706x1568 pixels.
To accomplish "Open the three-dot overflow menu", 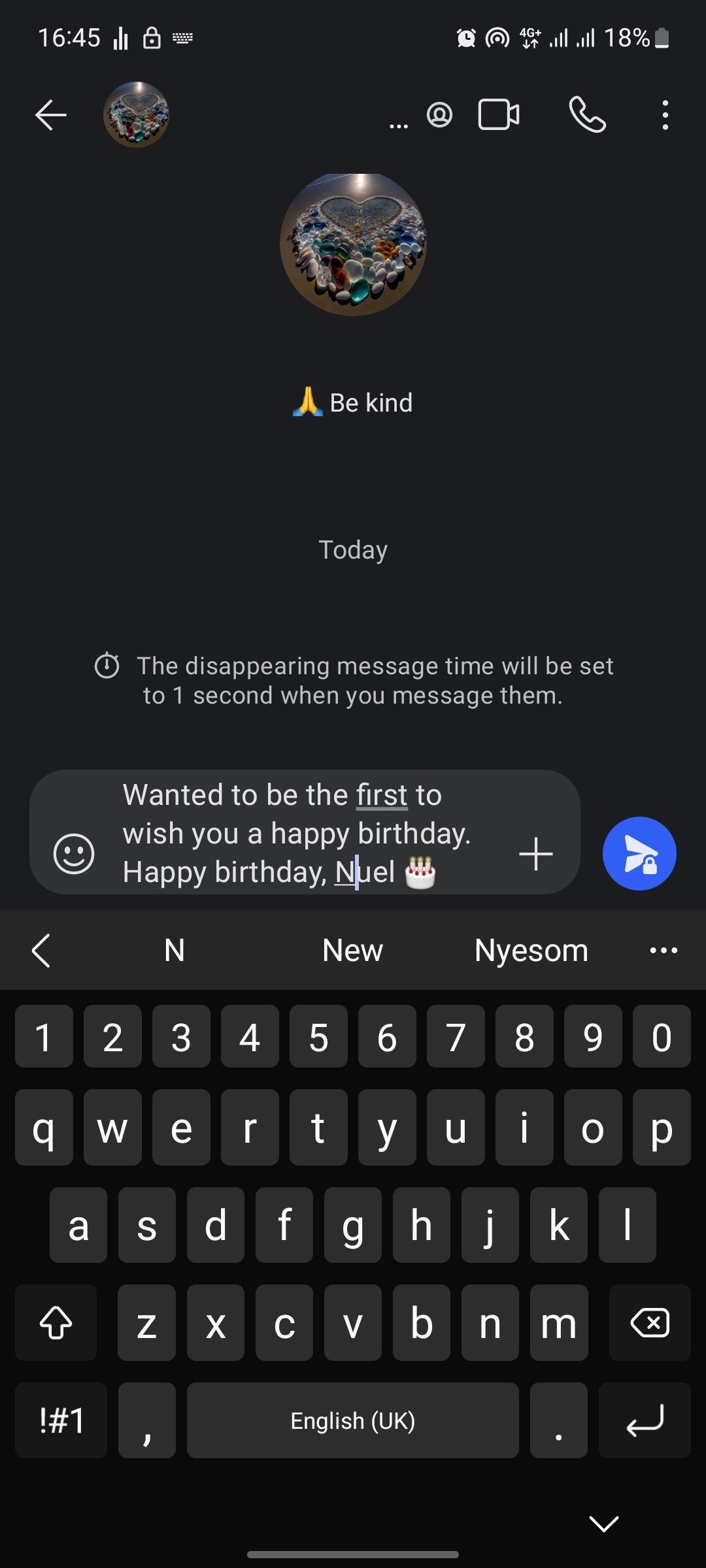I will tap(664, 114).
